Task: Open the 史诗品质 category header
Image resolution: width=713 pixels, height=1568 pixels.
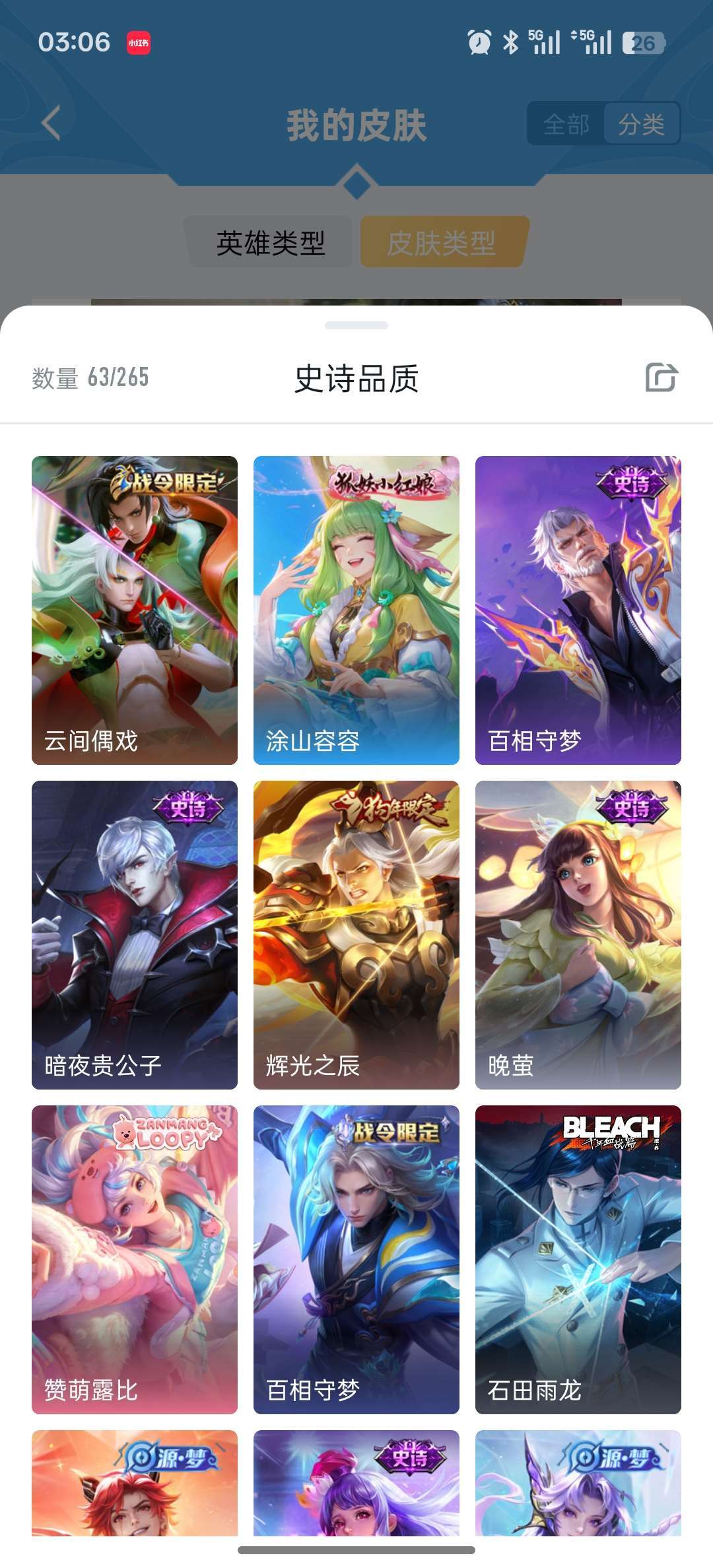Action: tap(356, 378)
